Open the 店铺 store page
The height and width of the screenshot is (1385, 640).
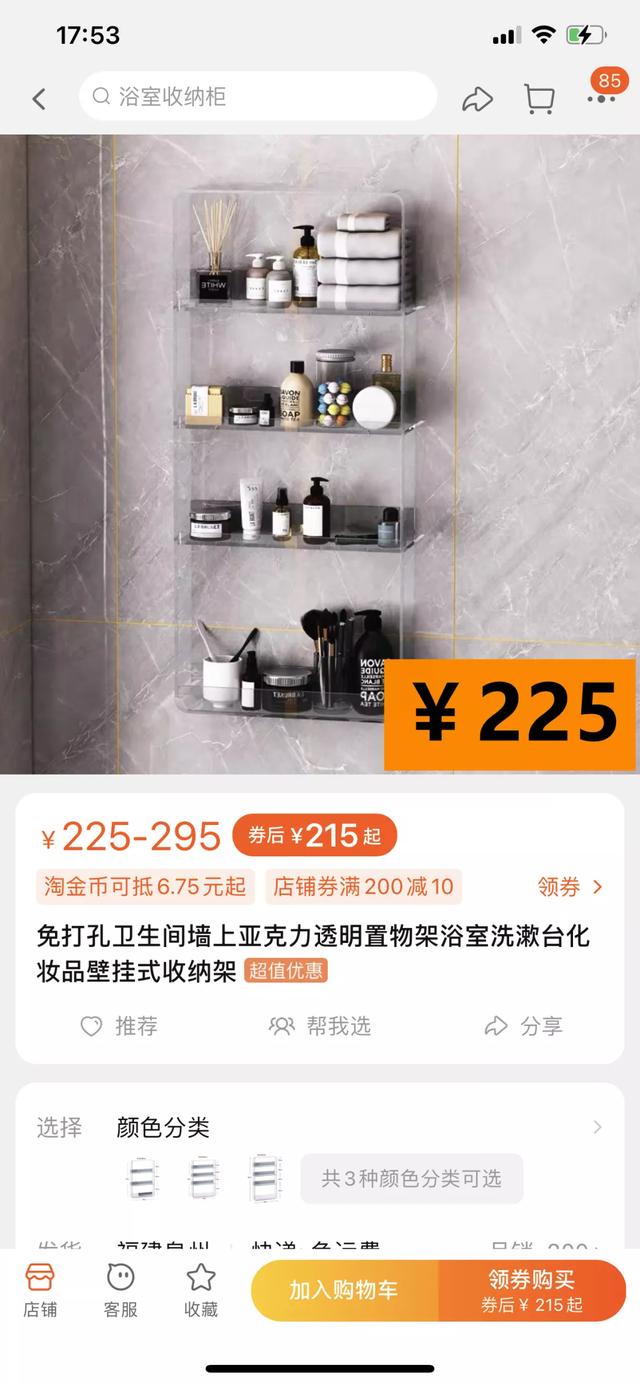(40, 1290)
